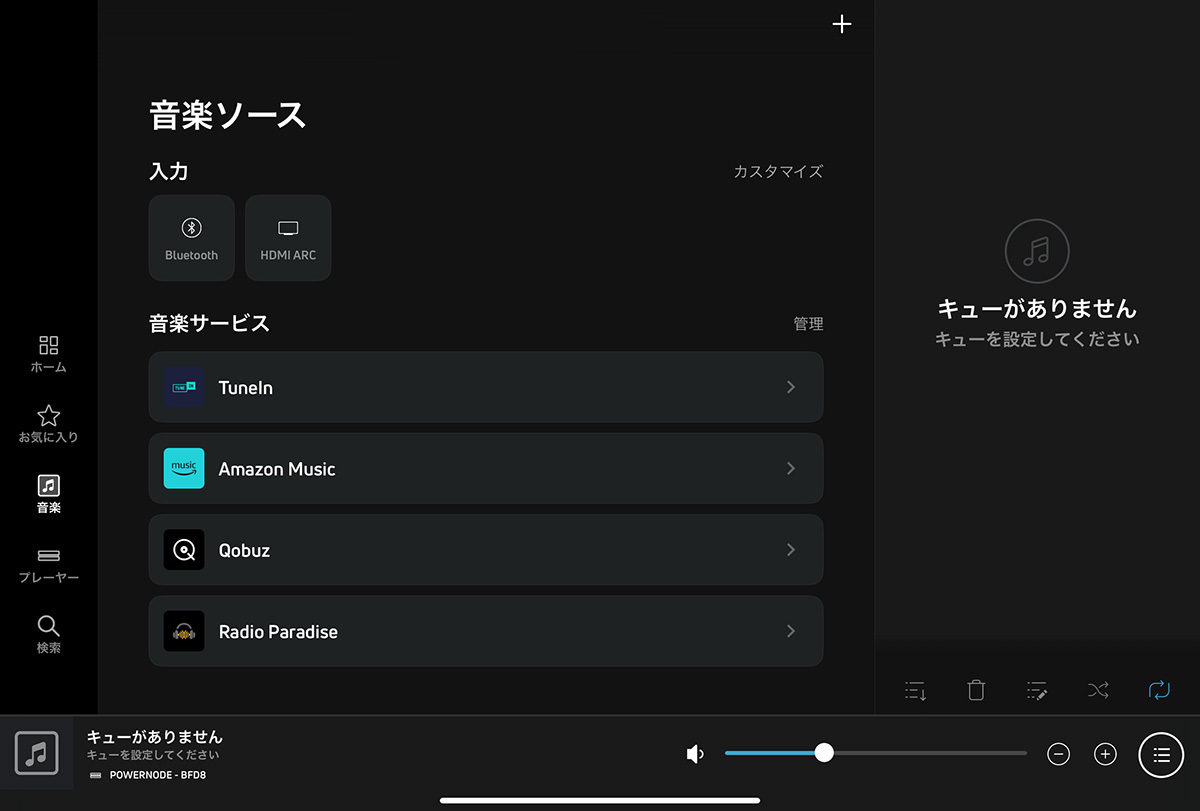1200x811 pixels.
Task: Toggle the queue list button
Action: pos(1161,755)
